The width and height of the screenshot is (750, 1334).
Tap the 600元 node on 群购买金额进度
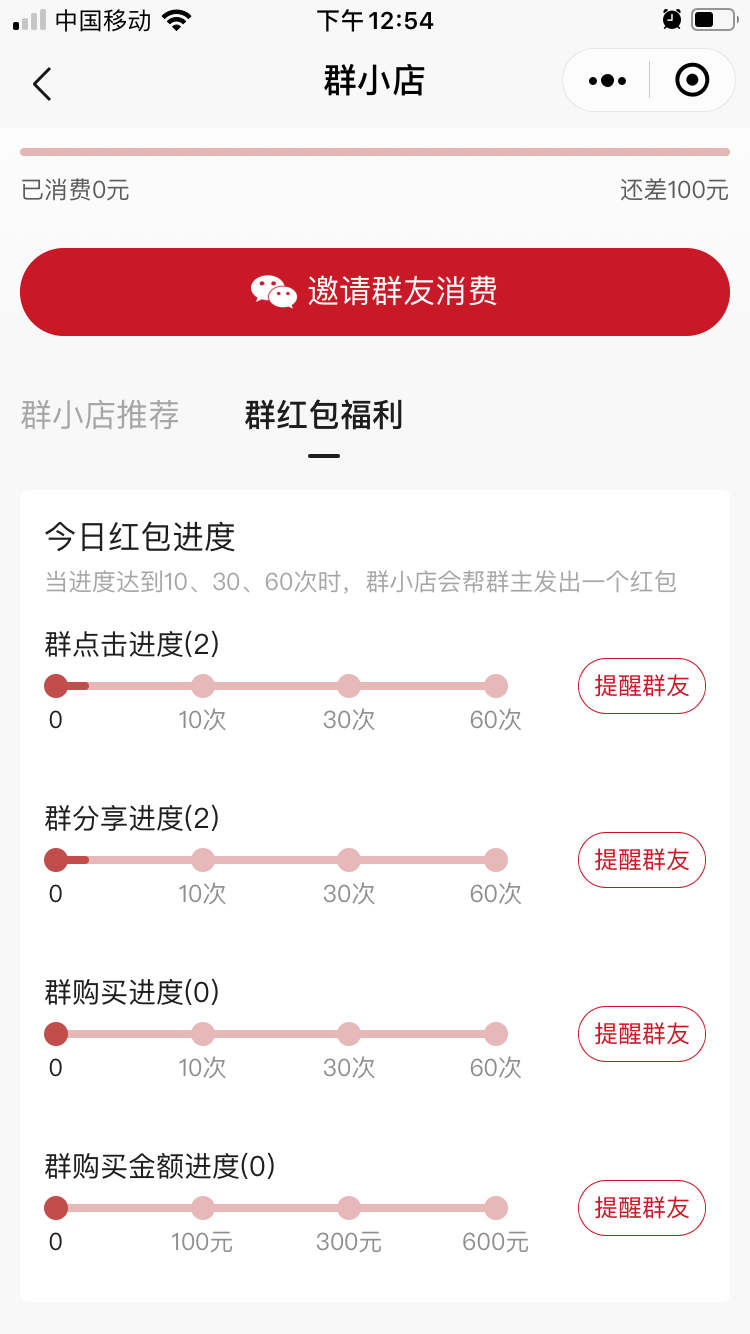tap(495, 1208)
